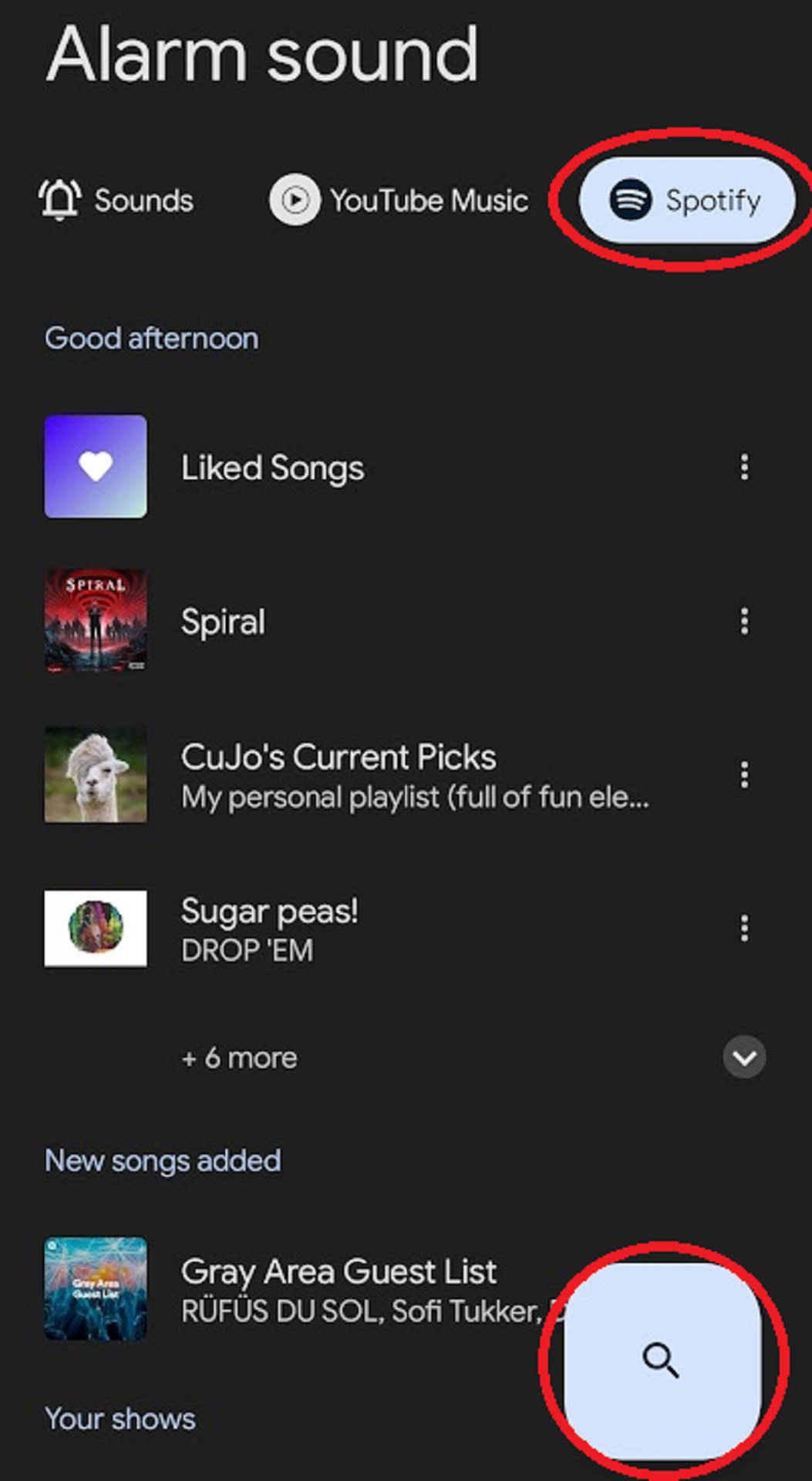Click the chevron next to + 6 more
The height and width of the screenshot is (1481, 812).
click(x=743, y=1058)
